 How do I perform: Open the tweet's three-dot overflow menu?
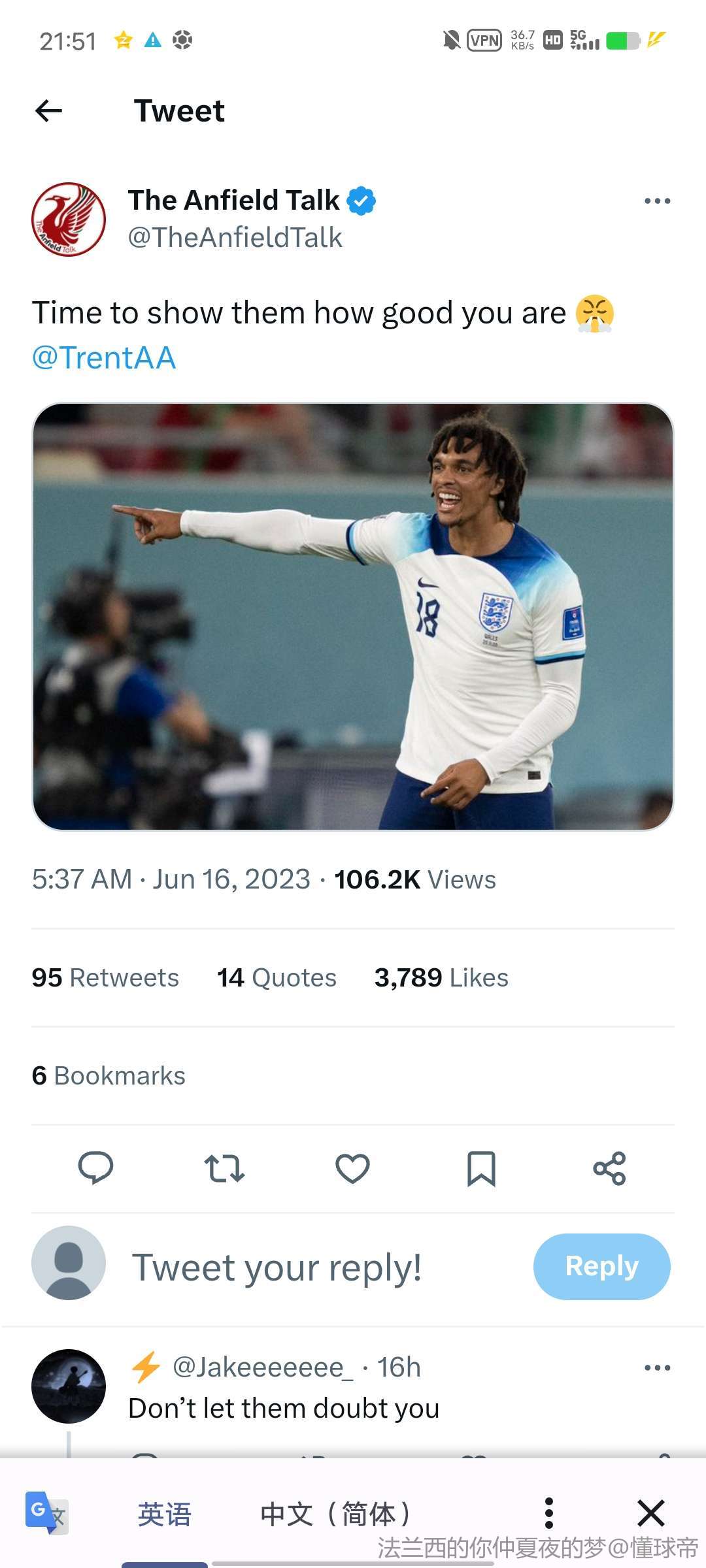[x=657, y=201]
